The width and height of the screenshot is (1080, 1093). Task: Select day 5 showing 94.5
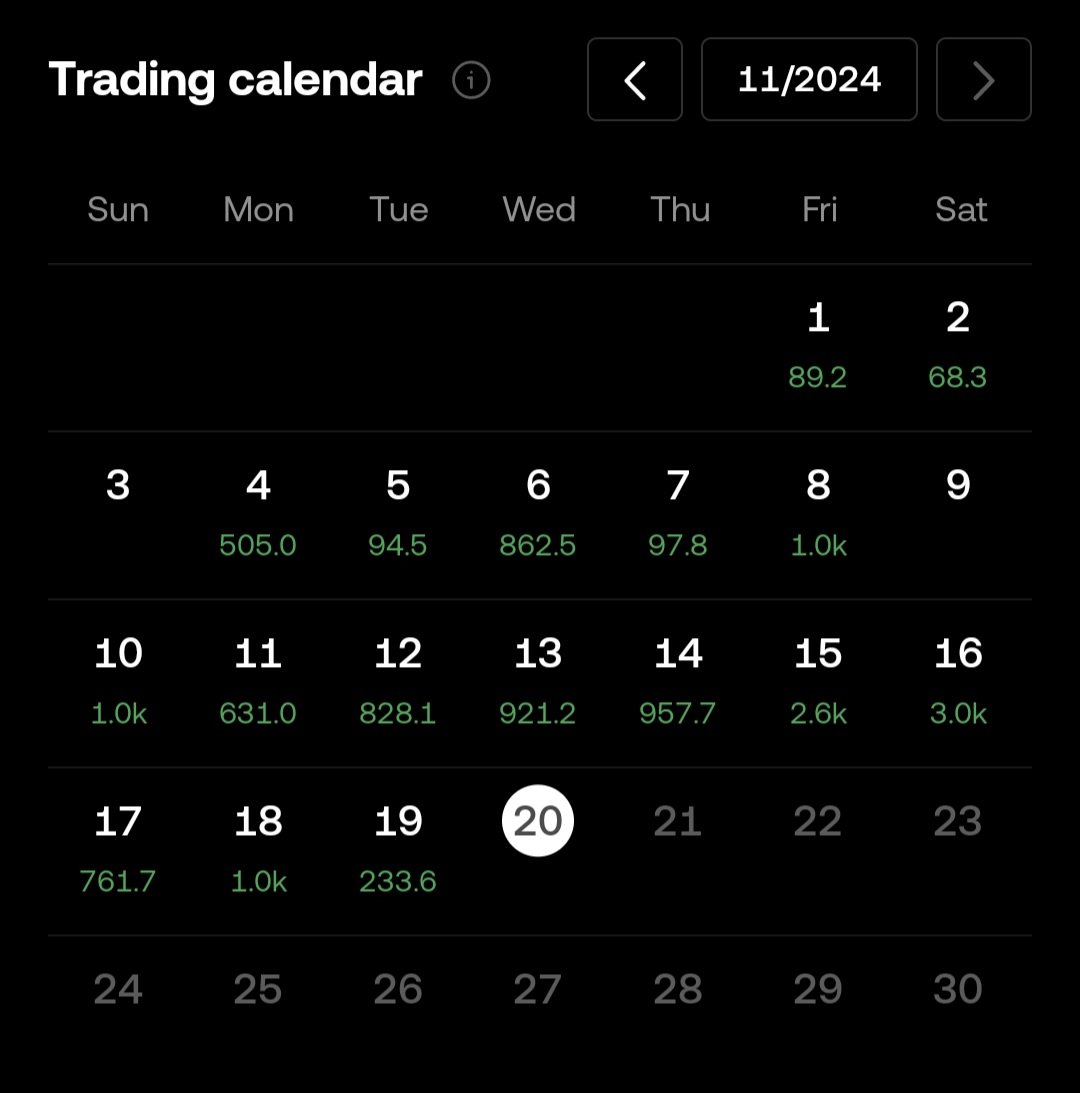coord(398,511)
